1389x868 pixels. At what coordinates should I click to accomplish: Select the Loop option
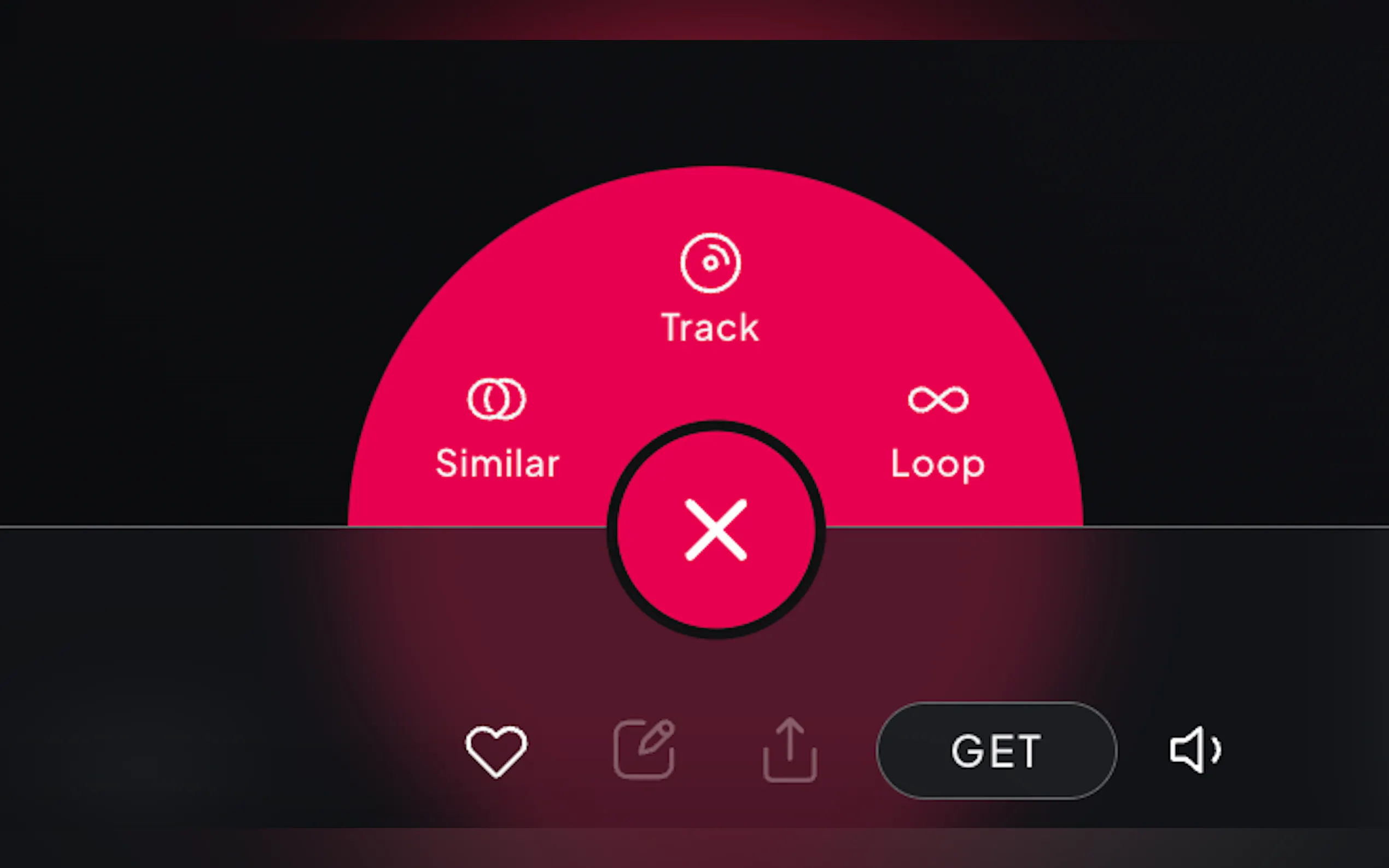[938, 431]
